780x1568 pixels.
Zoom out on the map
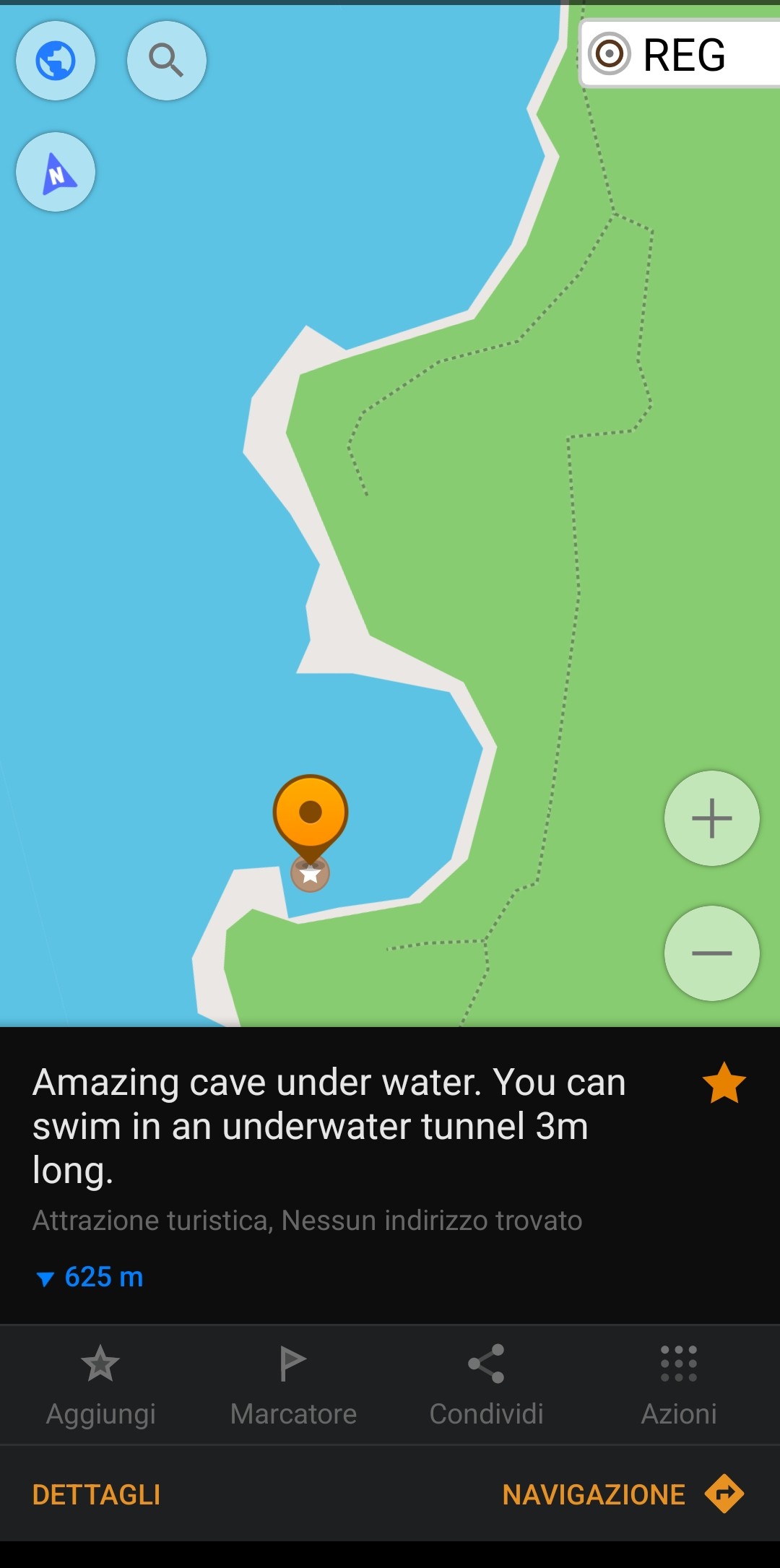tap(711, 953)
